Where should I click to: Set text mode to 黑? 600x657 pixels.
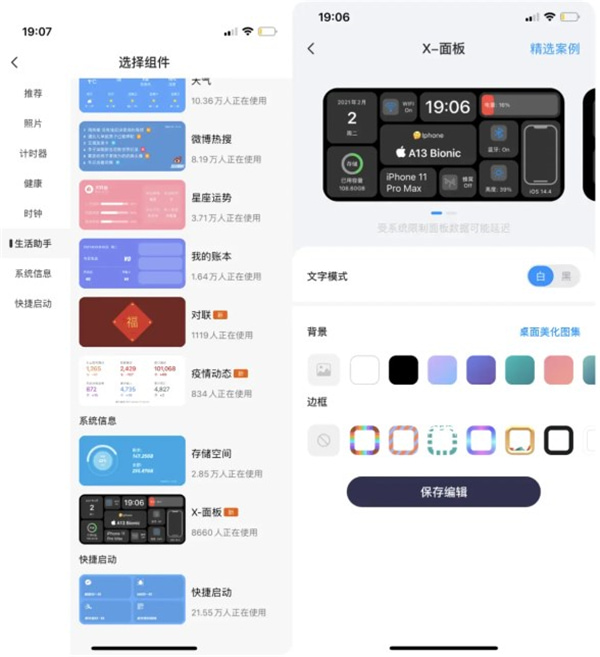click(566, 276)
